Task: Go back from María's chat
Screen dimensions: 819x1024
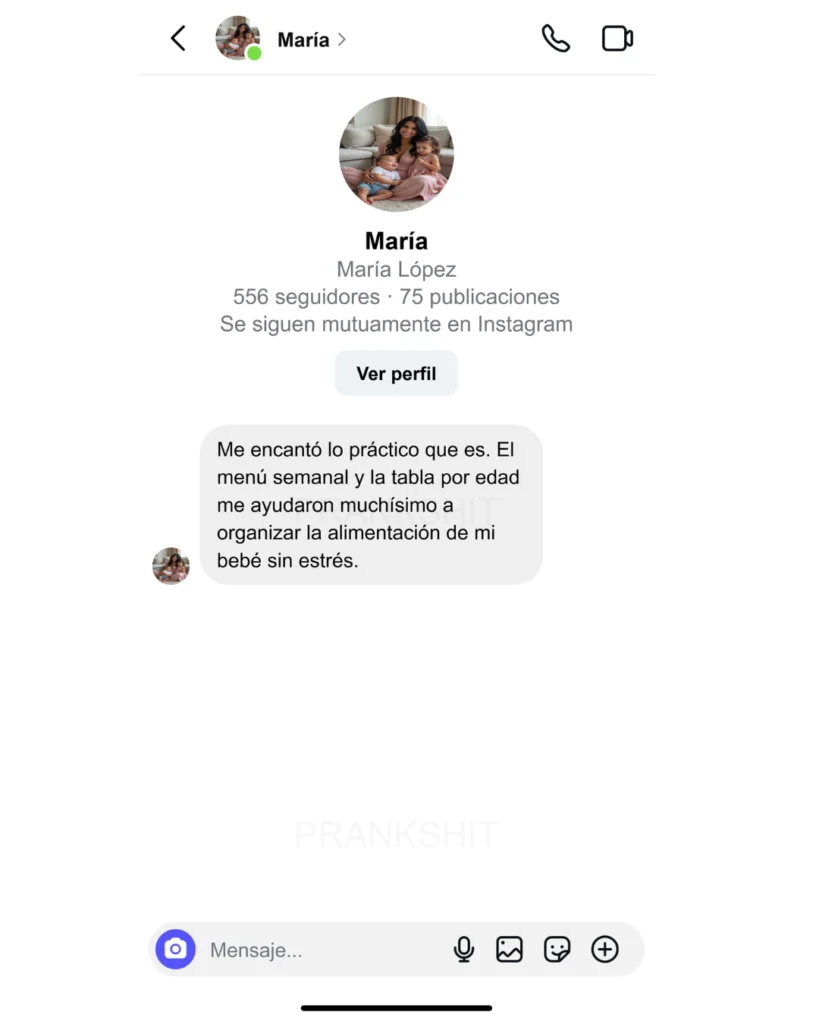Action: (x=178, y=39)
